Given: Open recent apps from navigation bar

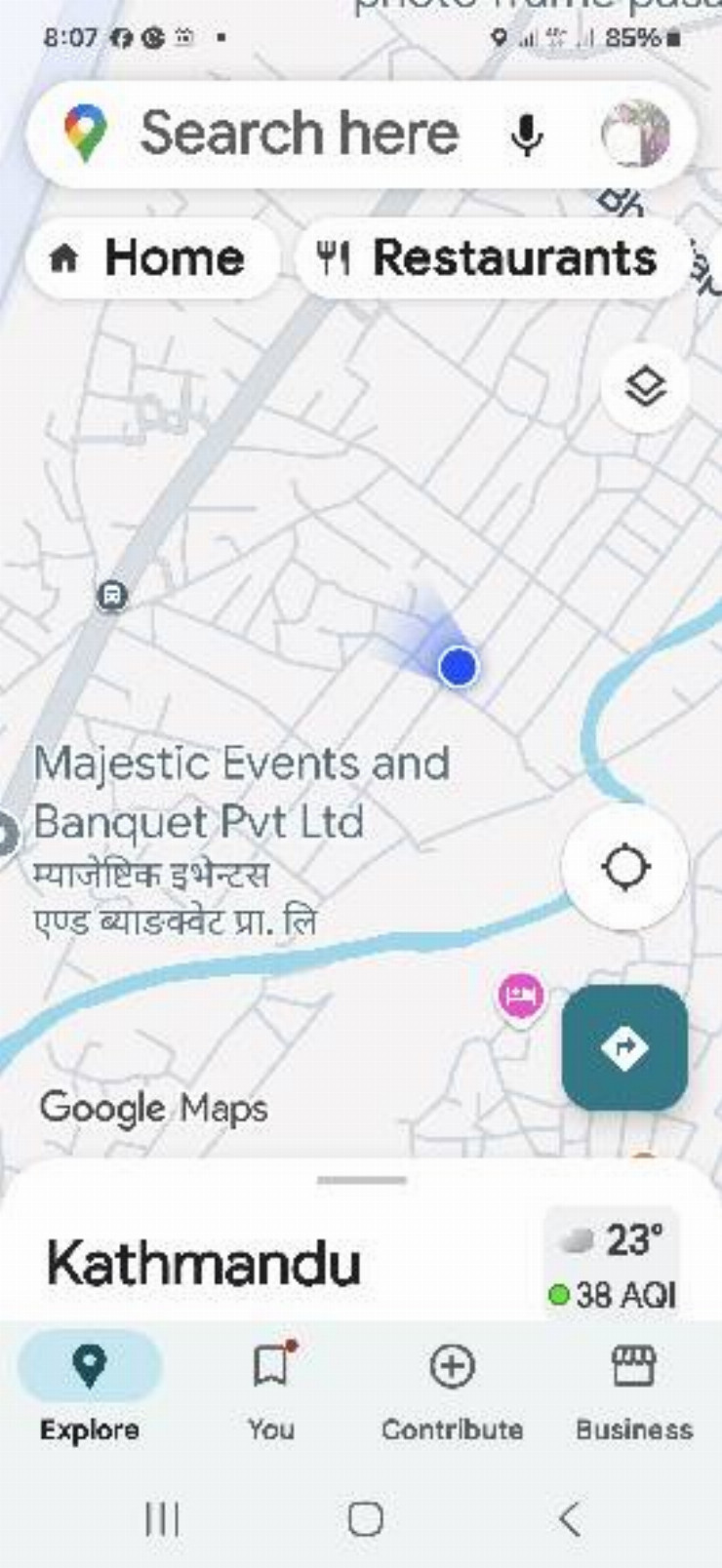Looking at the screenshot, I should [162, 1518].
